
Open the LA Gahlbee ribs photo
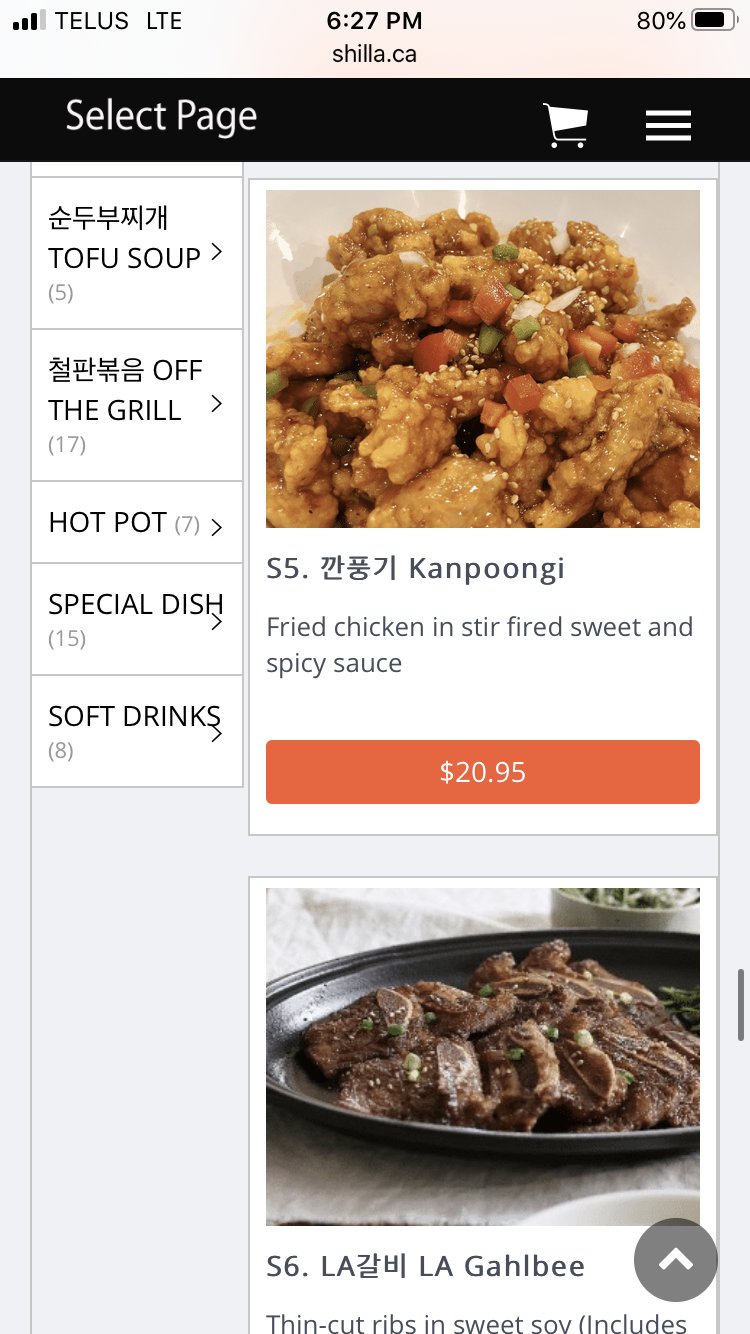483,1056
